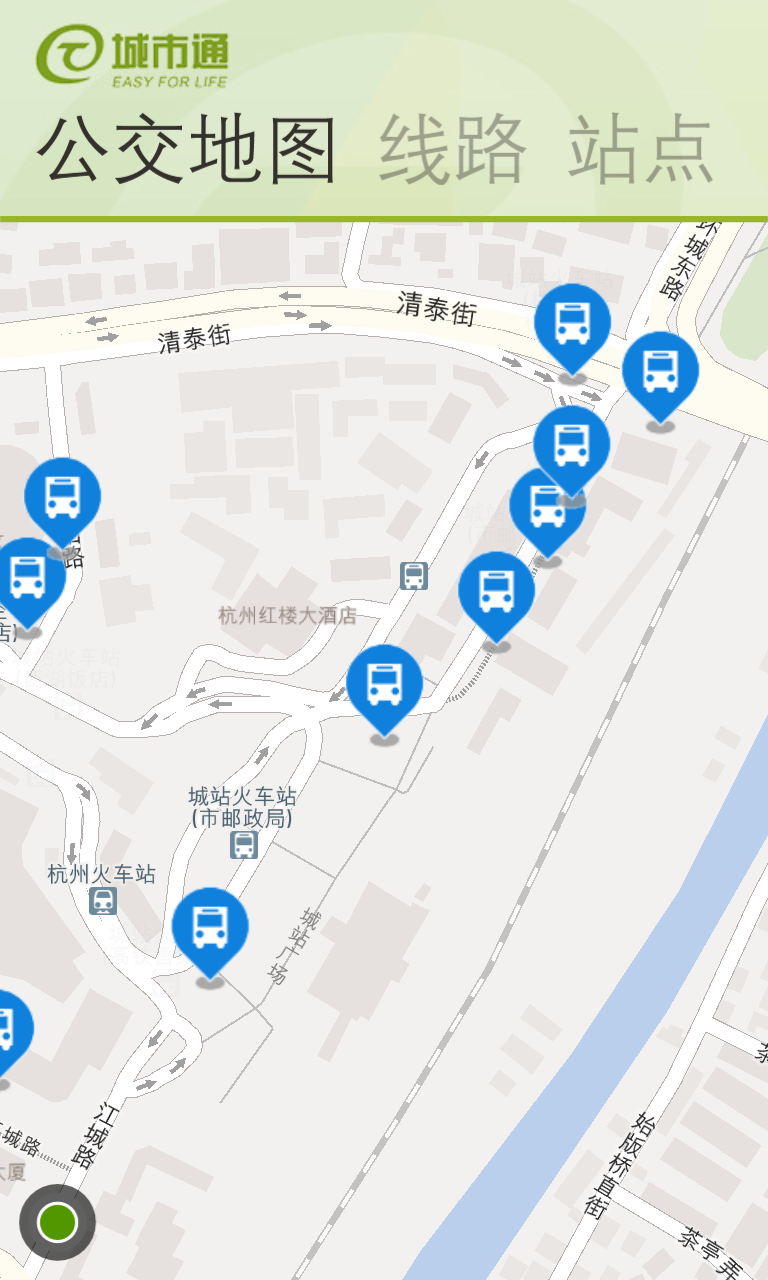The height and width of the screenshot is (1280, 768).
Task: Switch to the 线路 tab
Action: [452, 150]
